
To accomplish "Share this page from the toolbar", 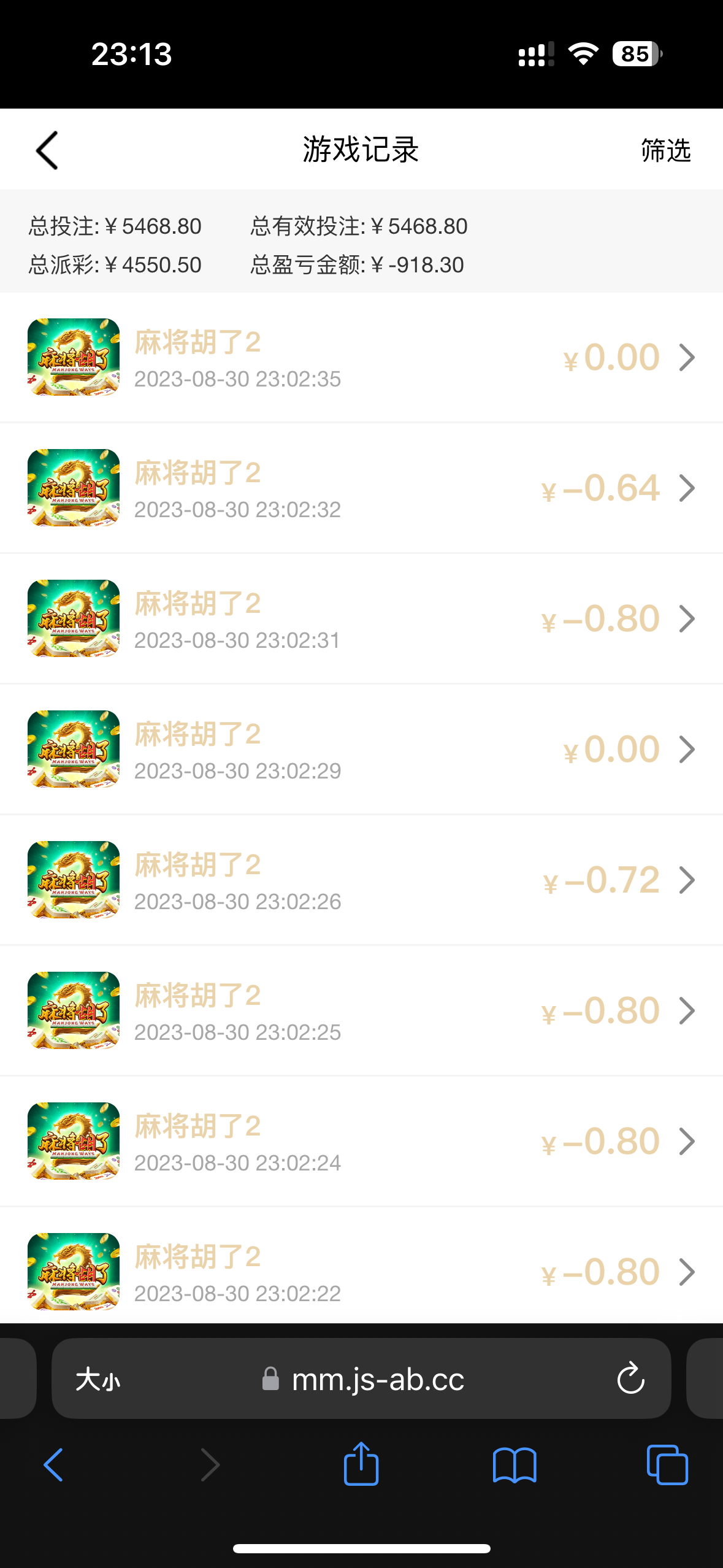I will pyautogui.click(x=361, y=1465).
